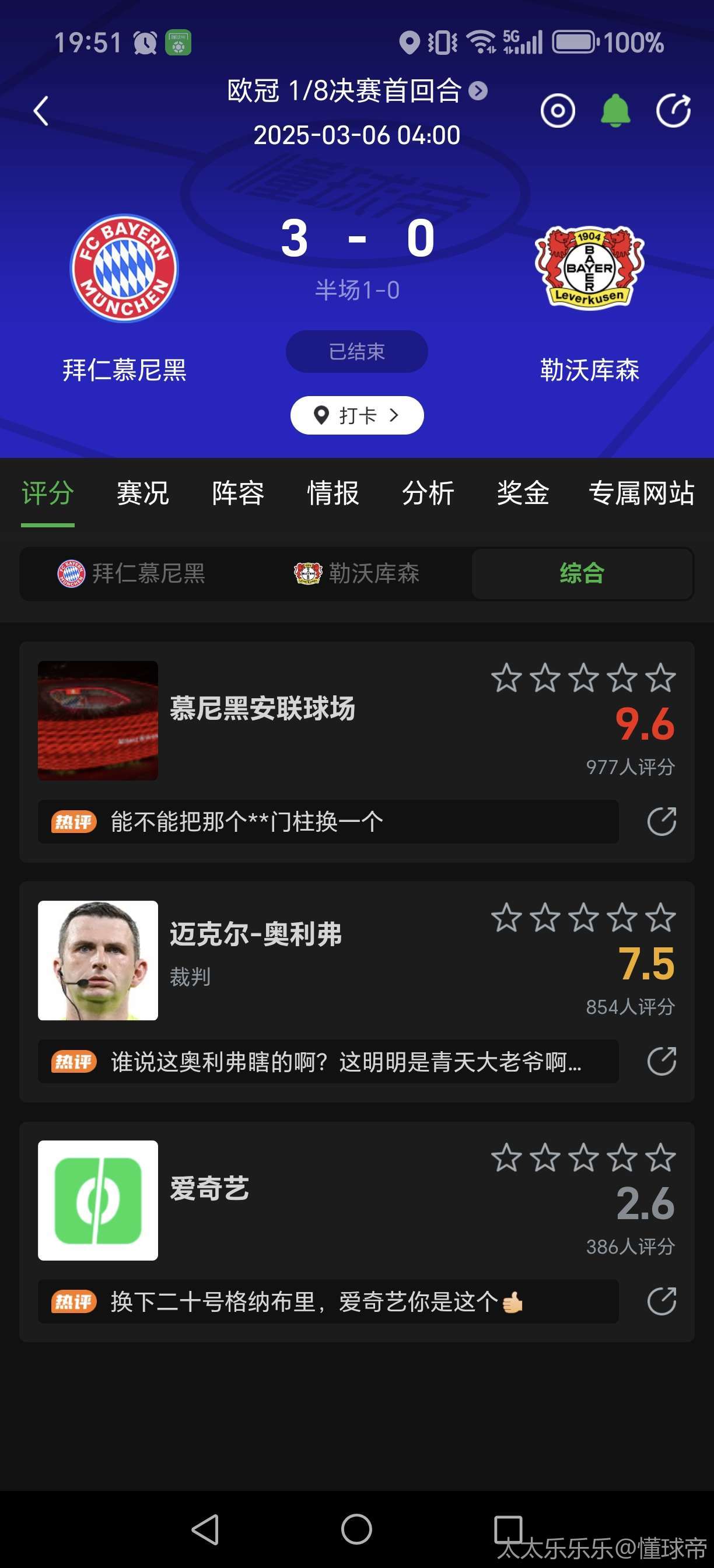Share the hot comment about 奥利弗
The image size is (714, 1568).
[x=661, y=1062]
